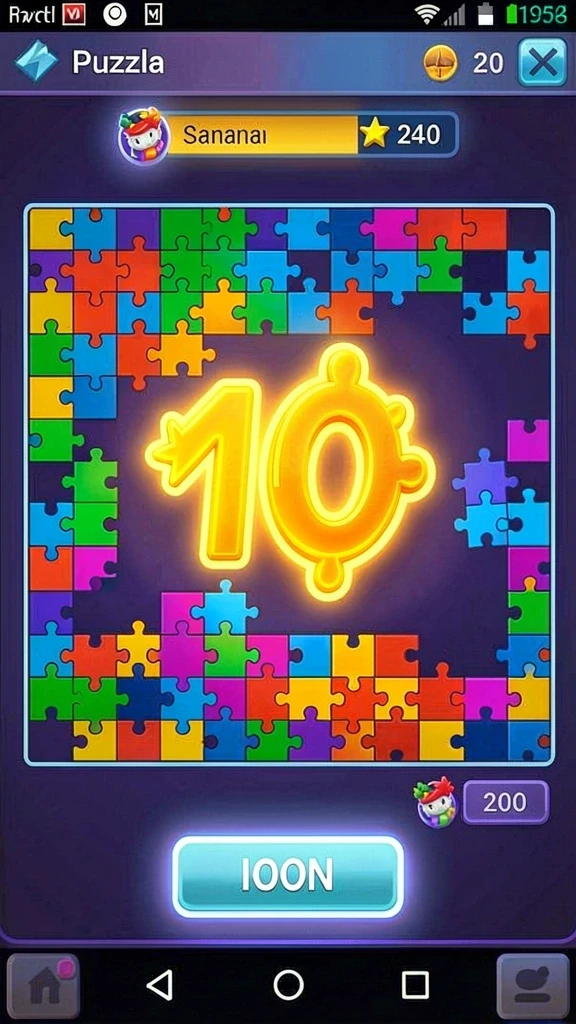
Task: Open the 200 reward badge
Action: click(505, 802)
